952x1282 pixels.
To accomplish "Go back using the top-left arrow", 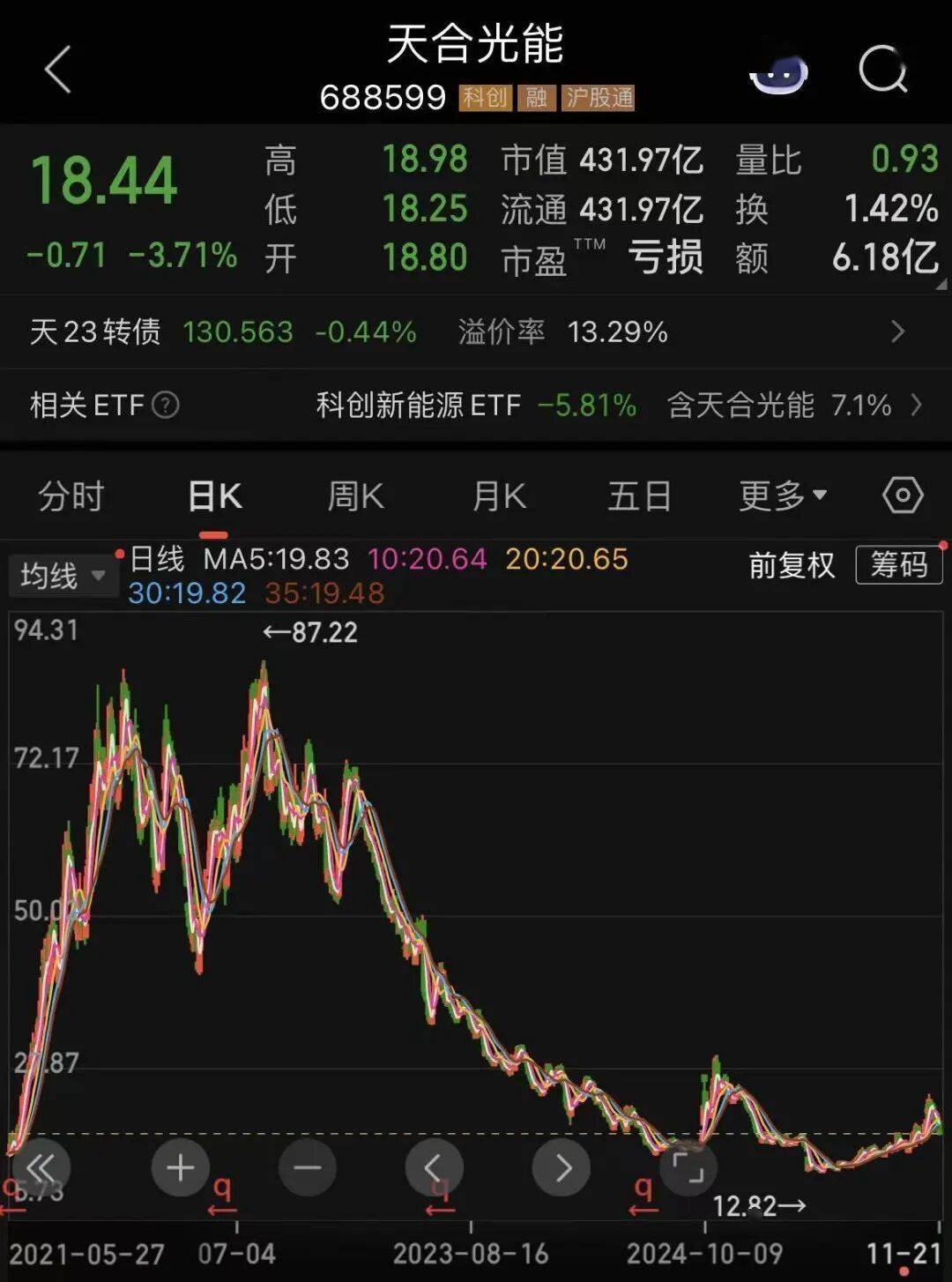I will point(58,70).
